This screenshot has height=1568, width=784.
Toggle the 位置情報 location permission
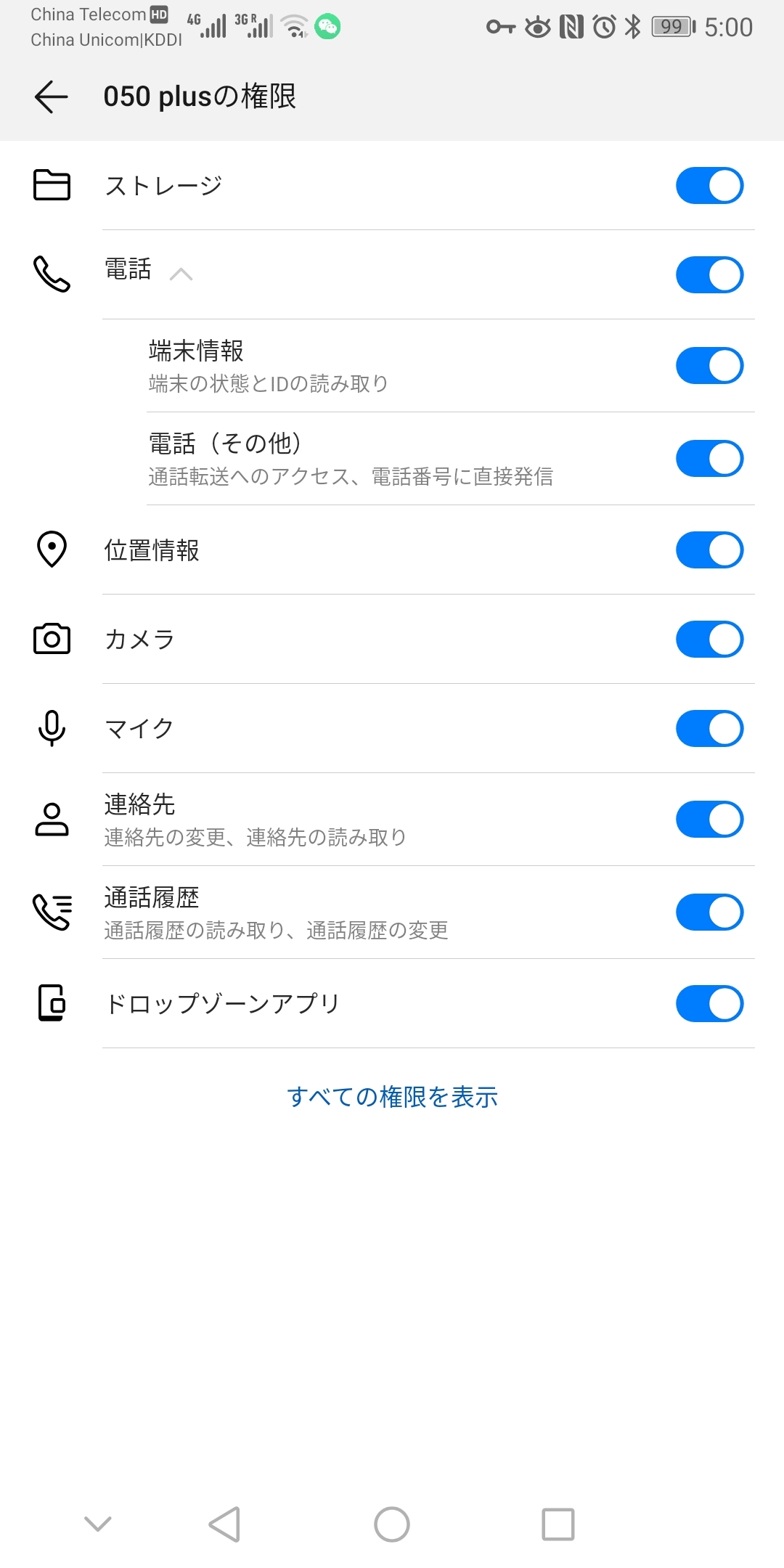click(709, 550)
